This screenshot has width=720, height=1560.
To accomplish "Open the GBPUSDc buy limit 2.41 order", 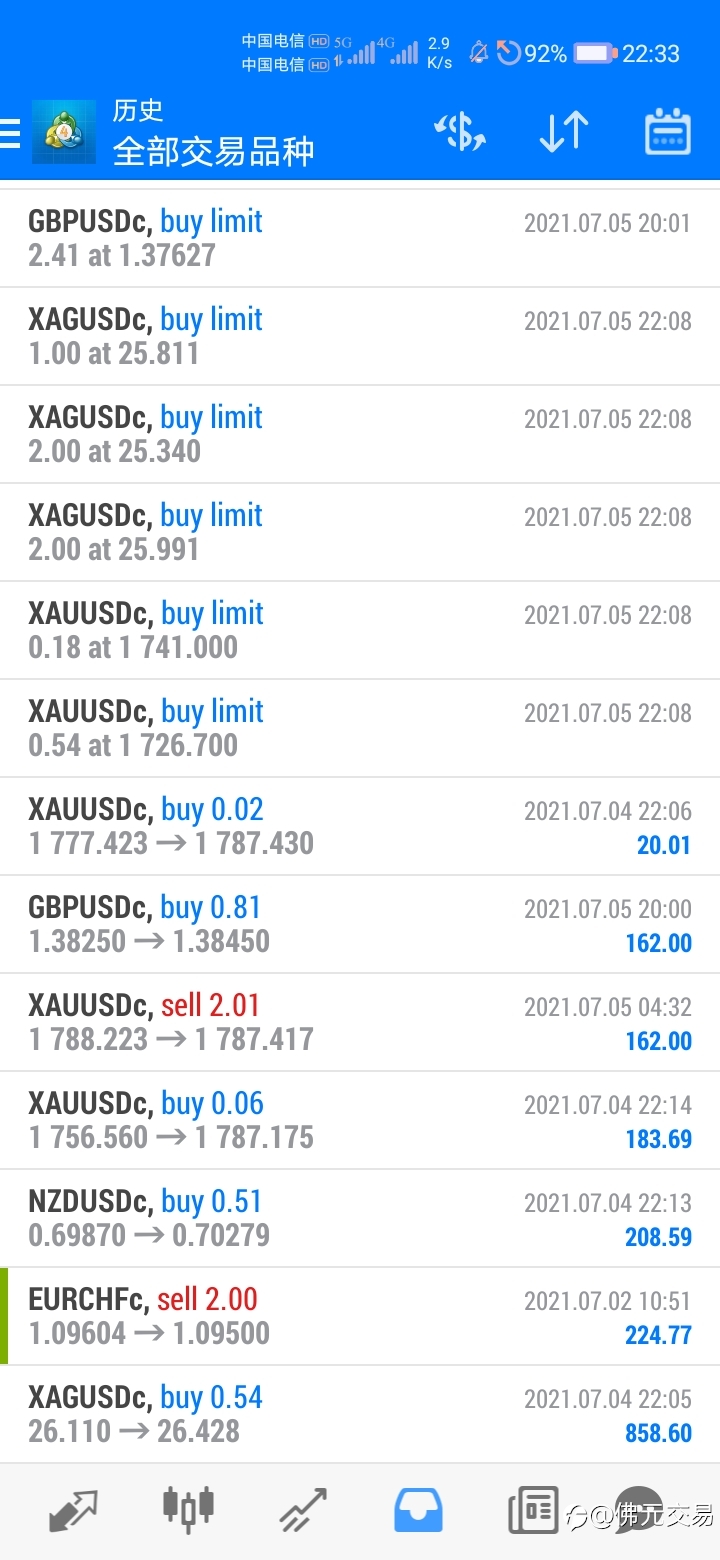I will [360, 239].
